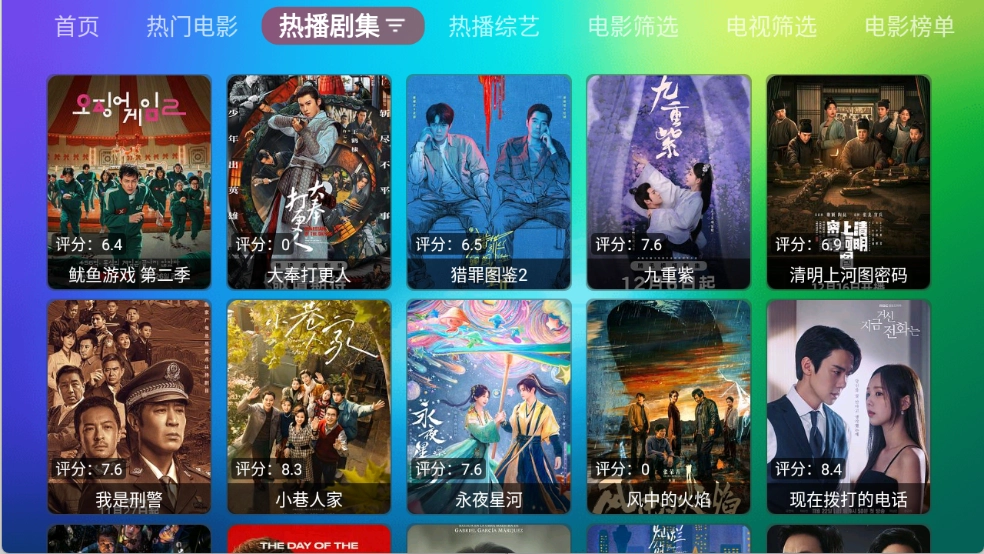Open the 大奉打更人 card

(309, 182)
